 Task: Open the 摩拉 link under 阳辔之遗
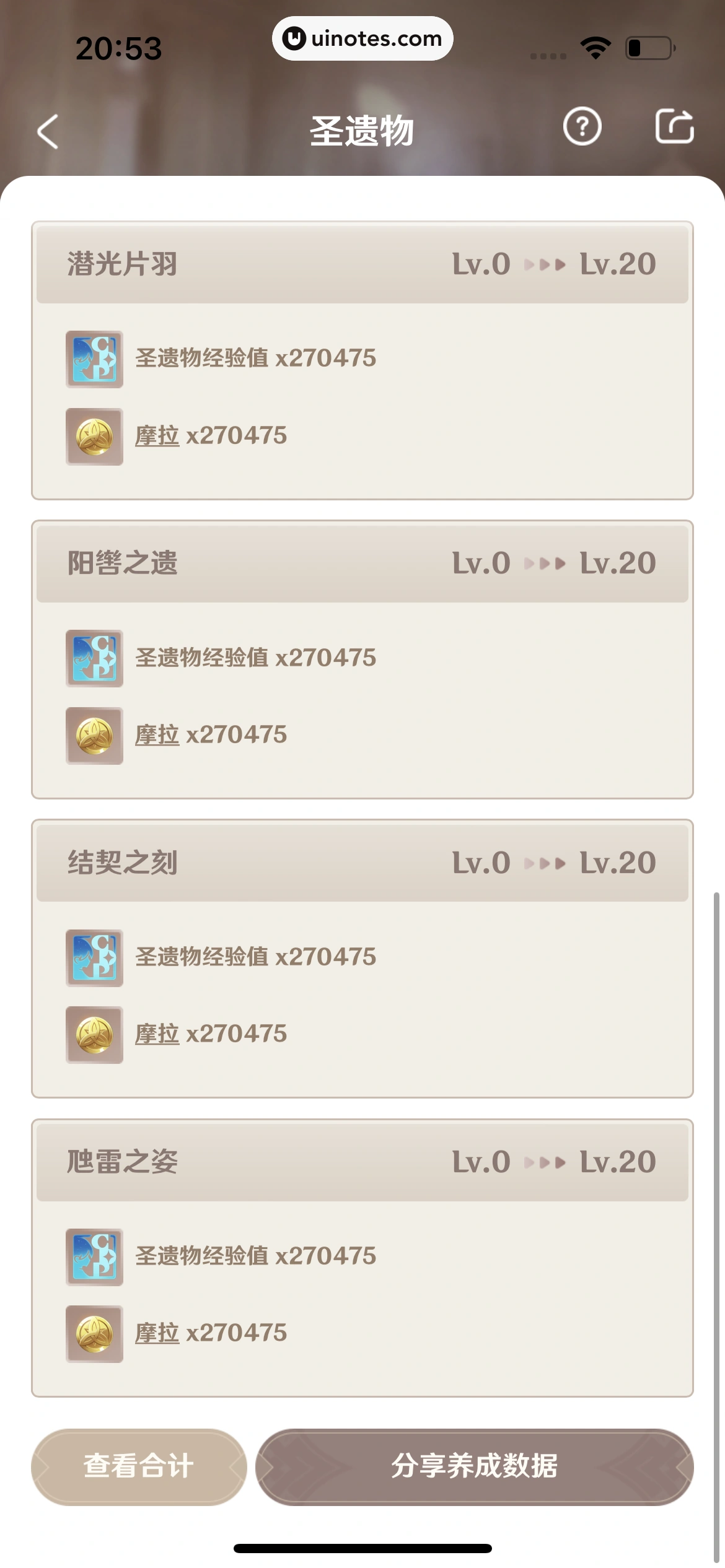click(x=157, y=735)
